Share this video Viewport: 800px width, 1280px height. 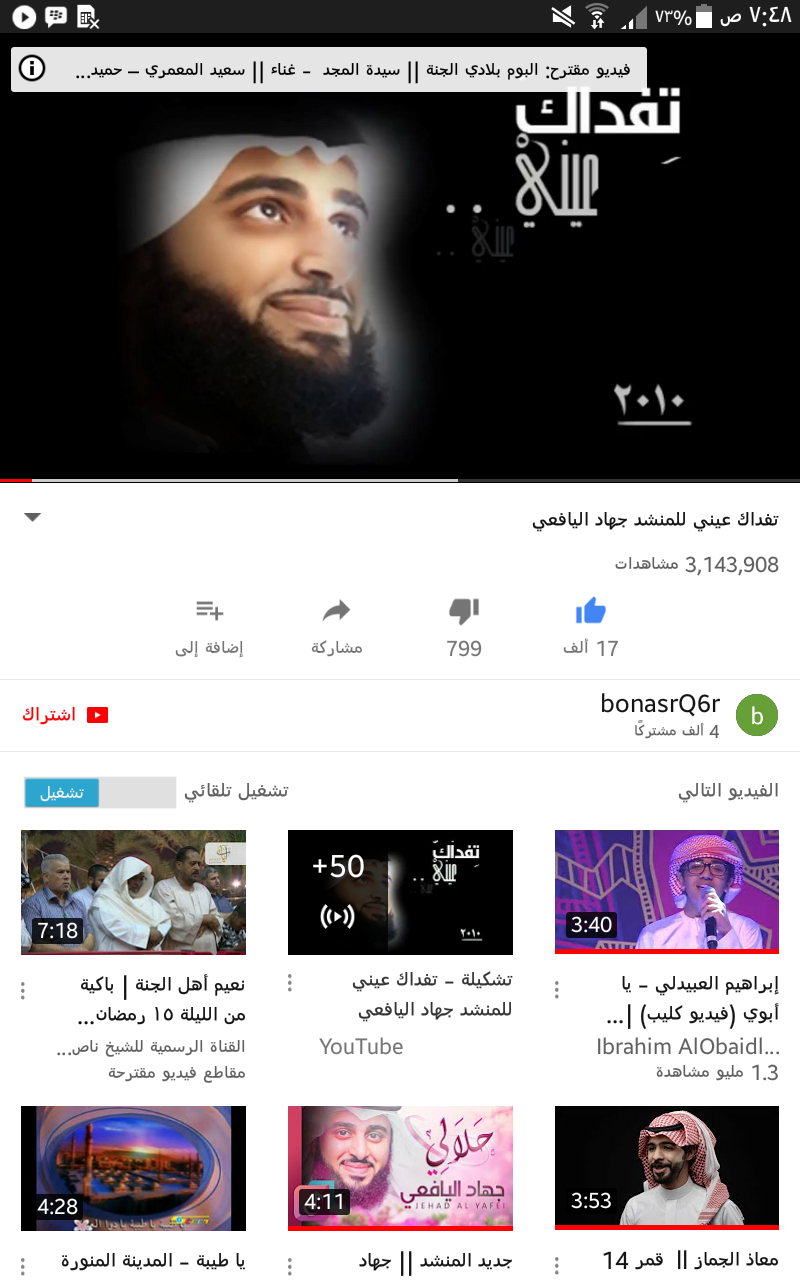[337, 611]
